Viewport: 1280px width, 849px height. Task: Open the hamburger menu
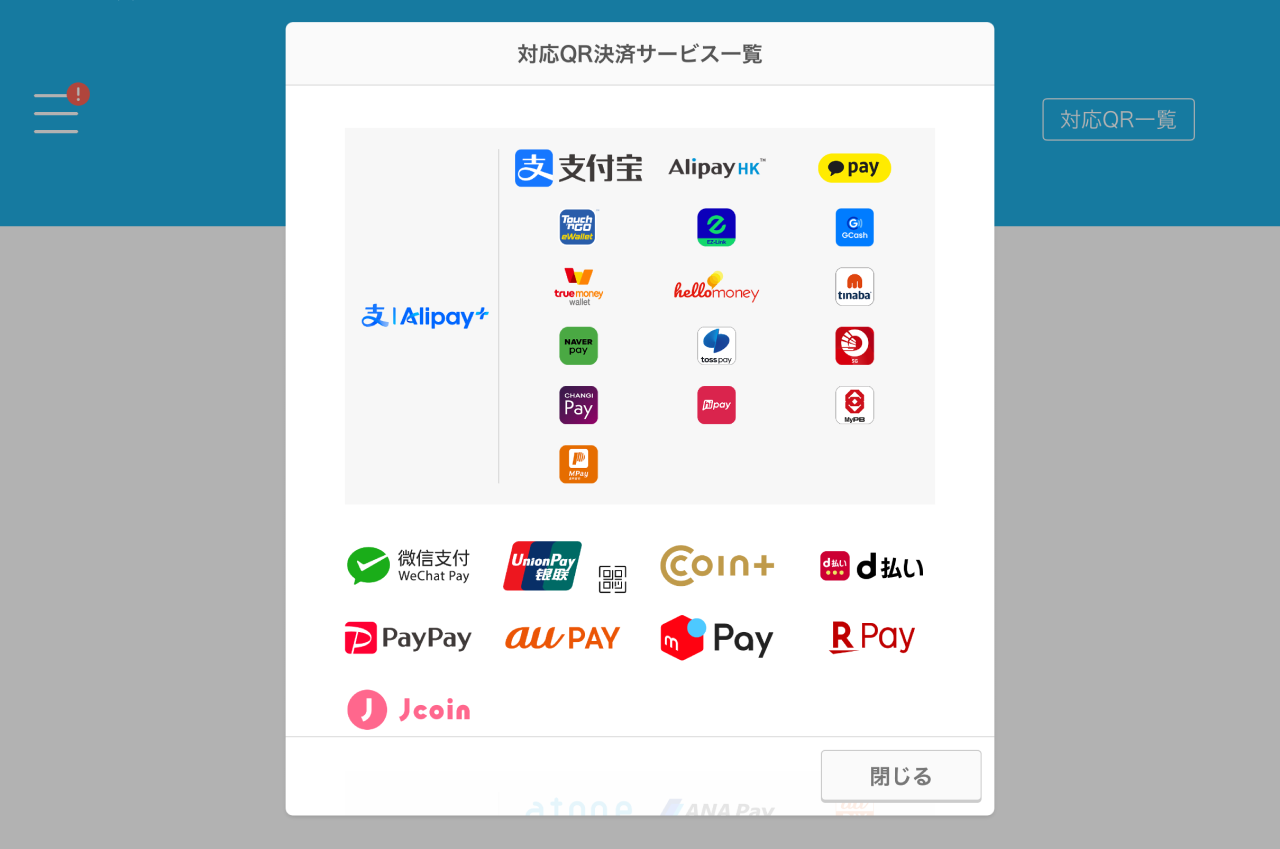(x=56, y=113)
